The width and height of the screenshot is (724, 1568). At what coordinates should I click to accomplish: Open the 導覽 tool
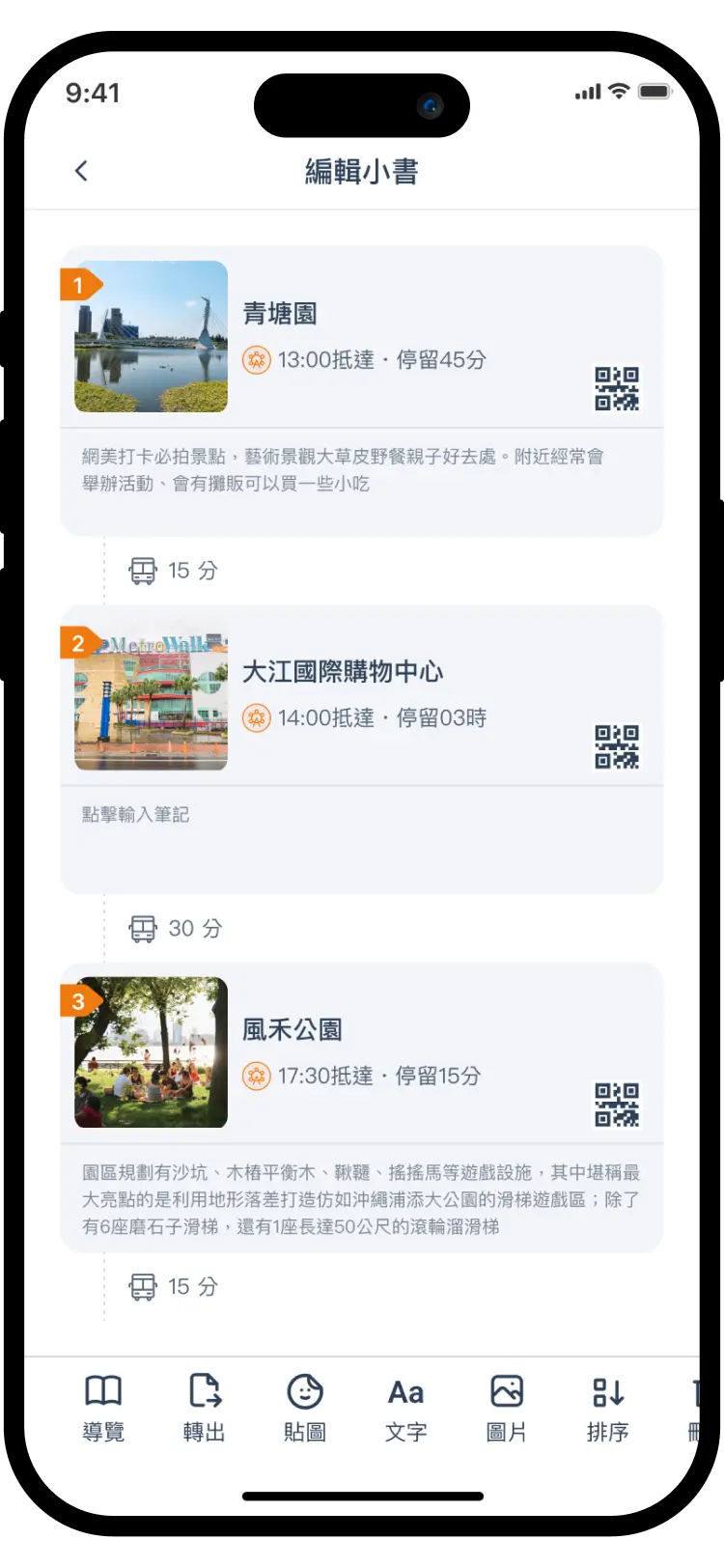(x=103, y=1408)
